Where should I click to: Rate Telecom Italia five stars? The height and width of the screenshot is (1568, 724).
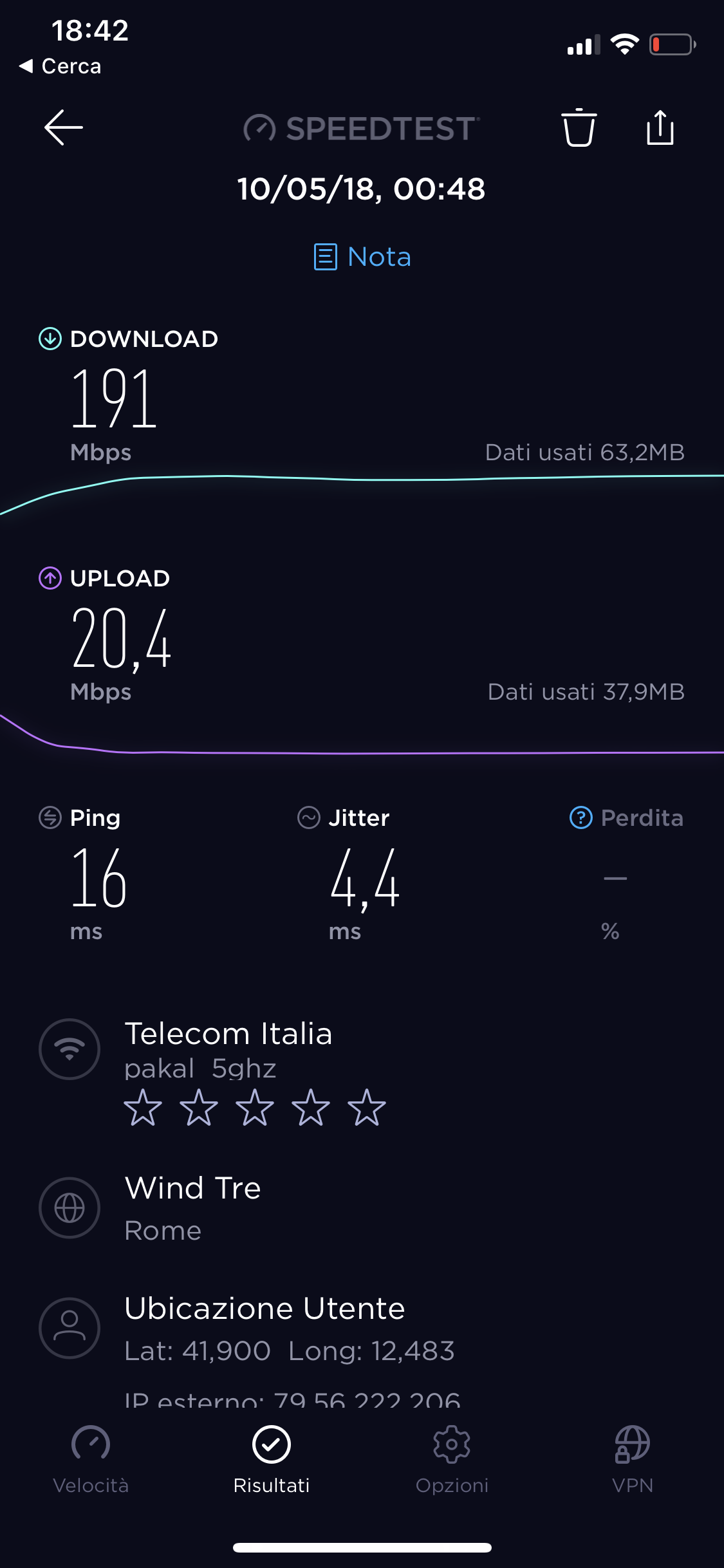(366, 1108)
